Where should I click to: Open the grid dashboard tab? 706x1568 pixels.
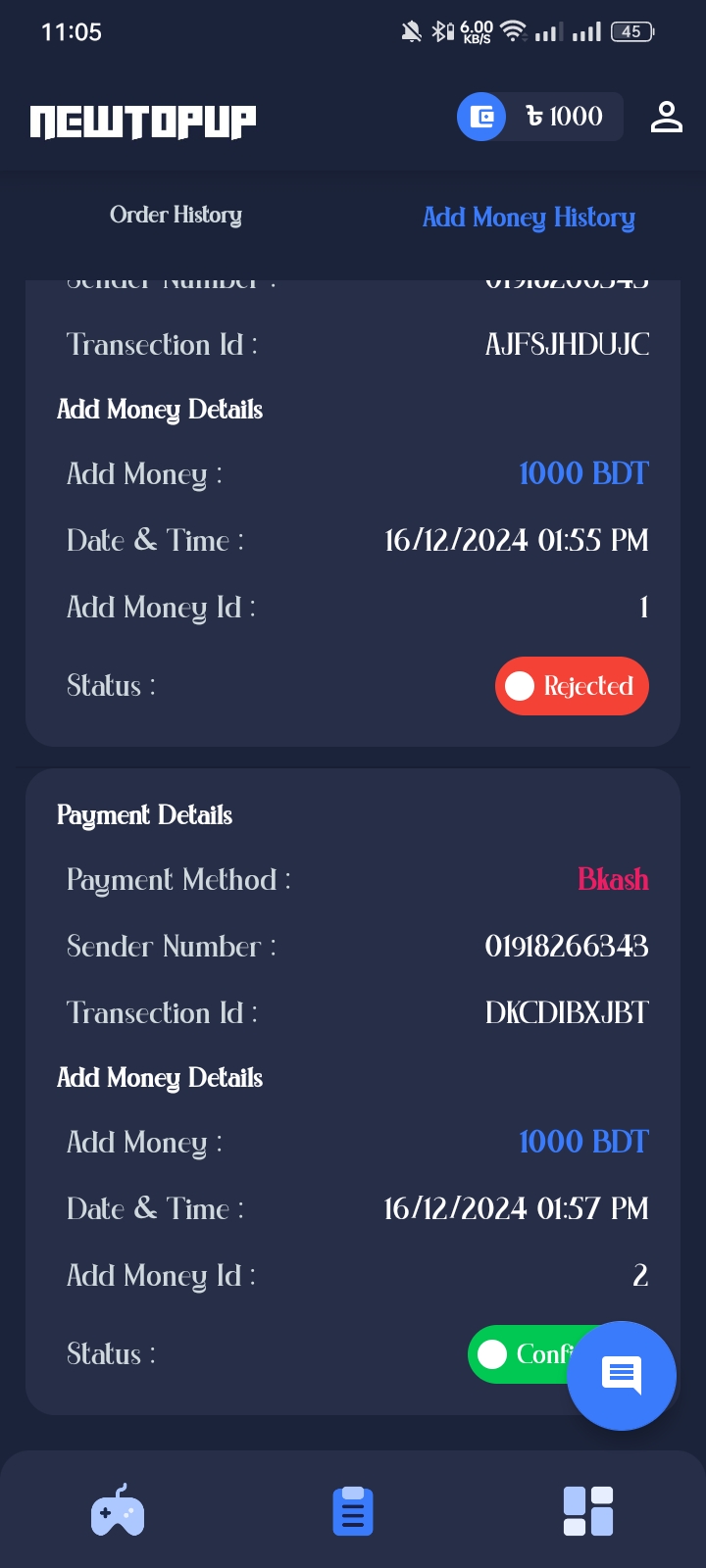pos(588,1510)
